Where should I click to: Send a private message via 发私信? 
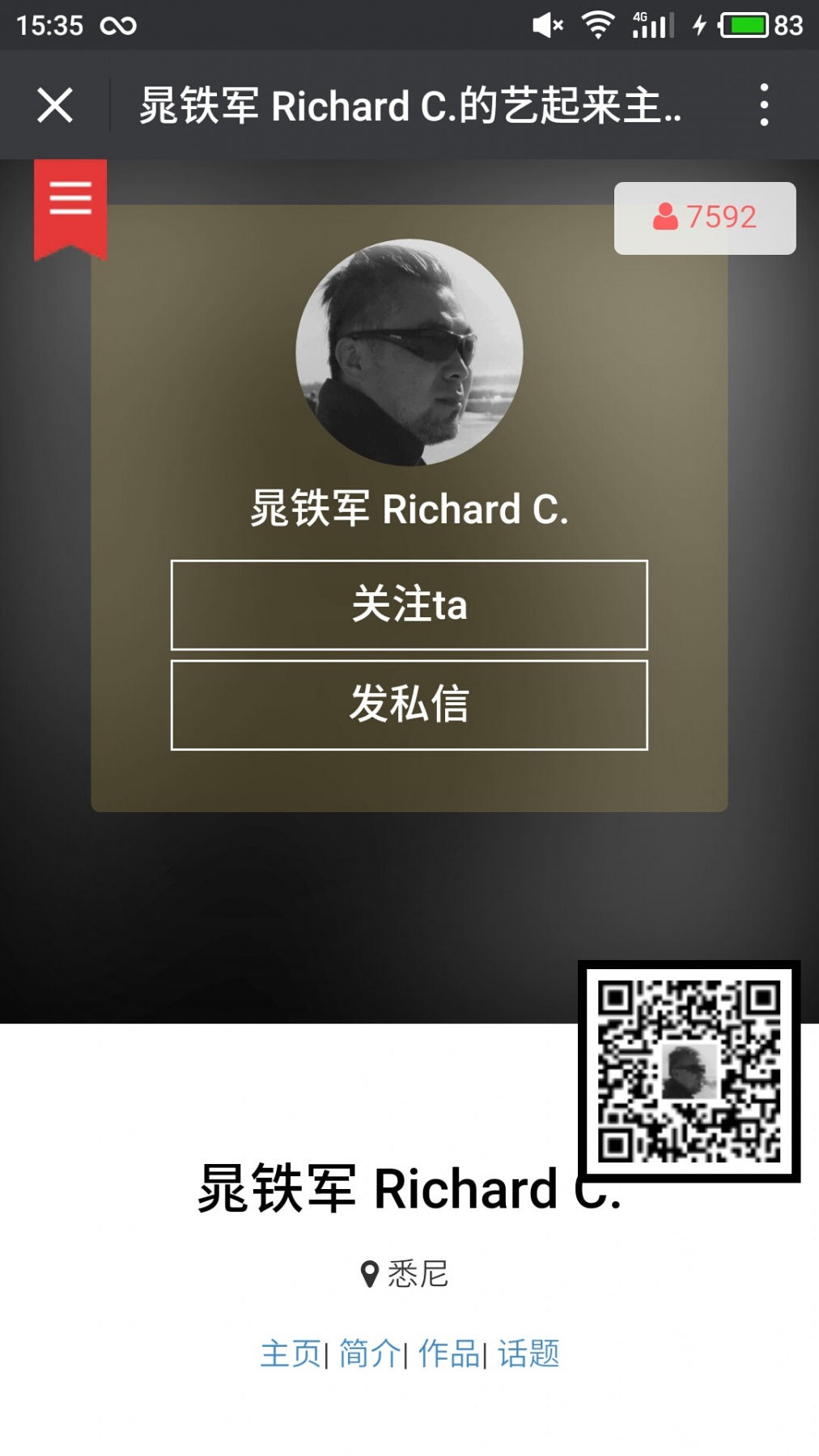(409, 705)
